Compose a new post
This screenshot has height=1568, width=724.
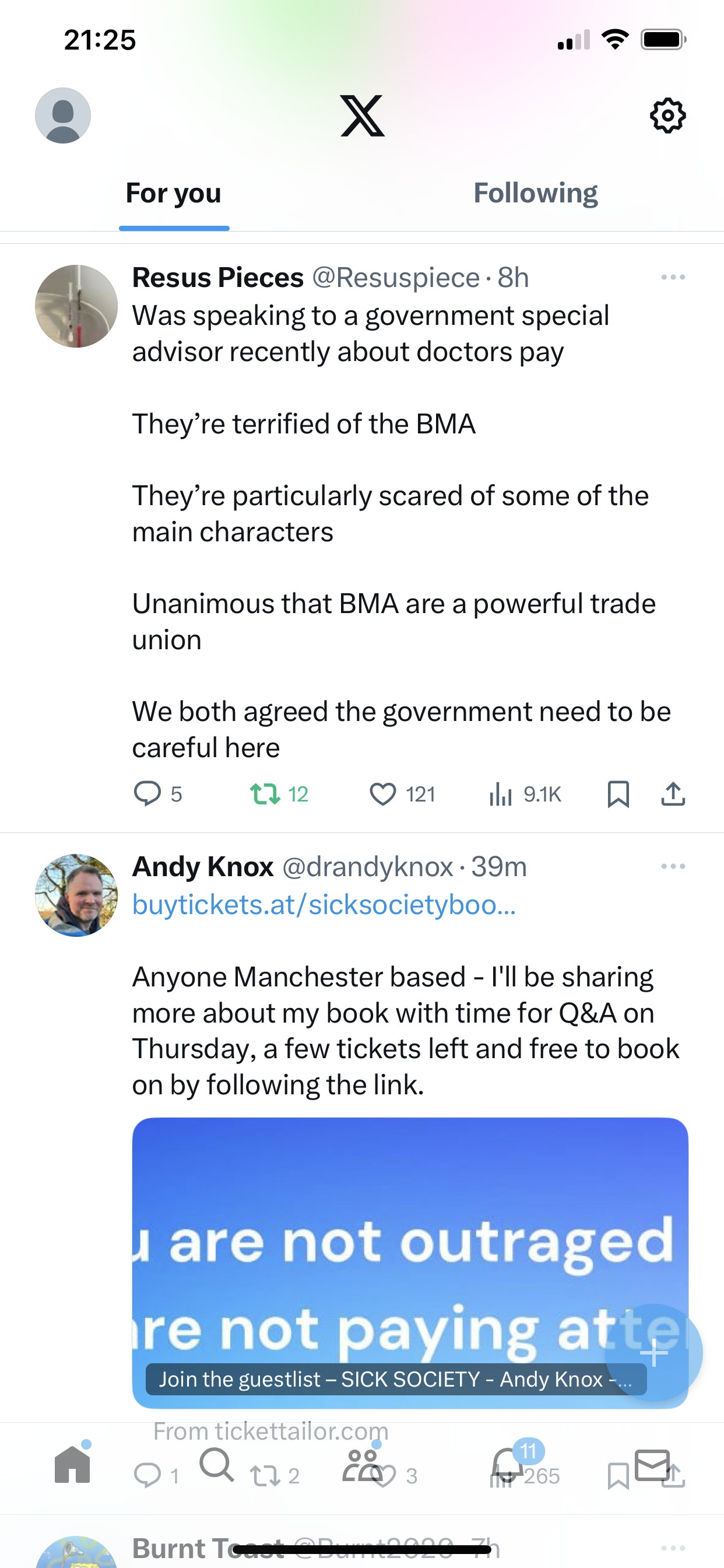click(654, 1353)
